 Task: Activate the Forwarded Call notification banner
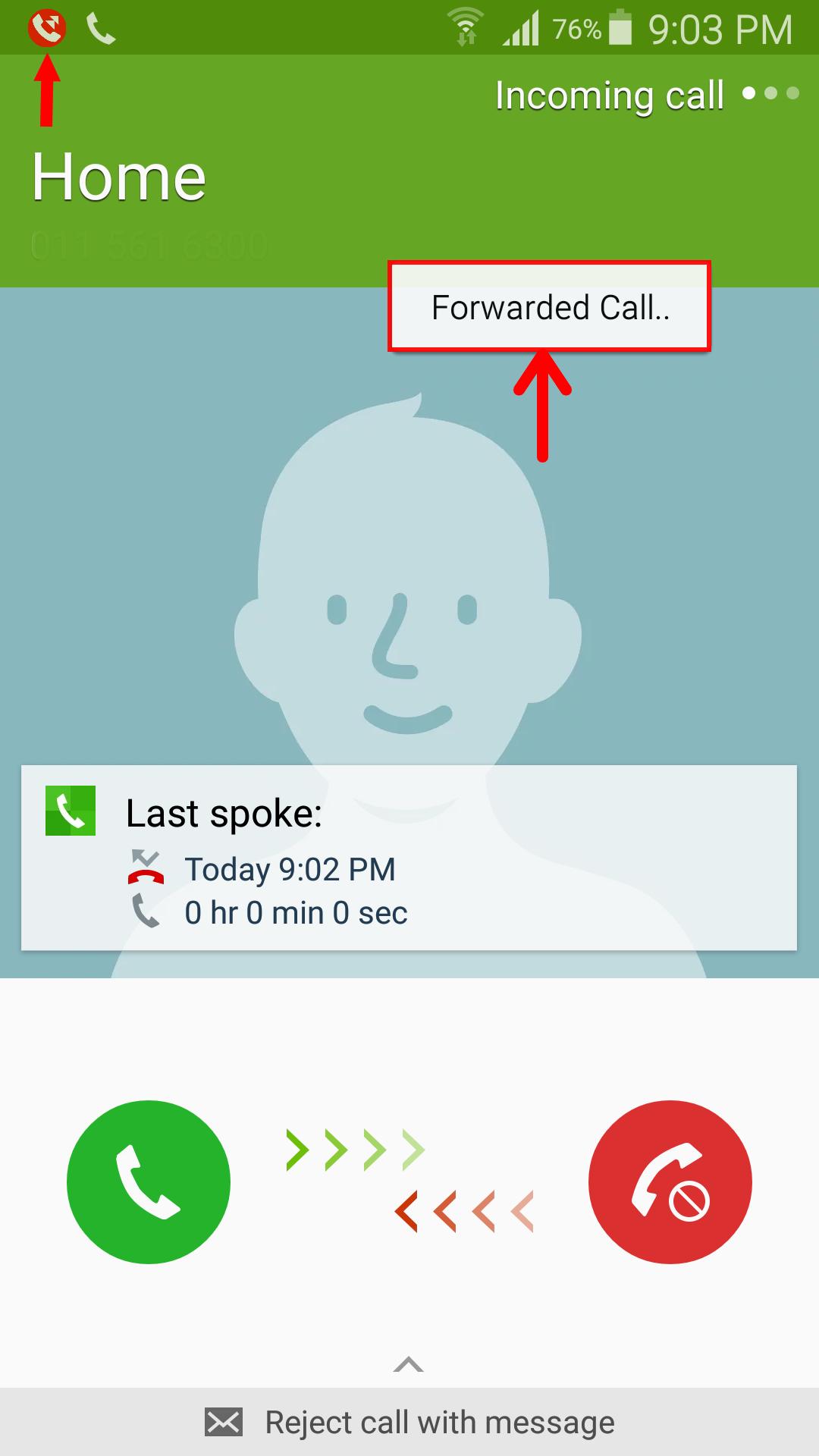point(549,307)
